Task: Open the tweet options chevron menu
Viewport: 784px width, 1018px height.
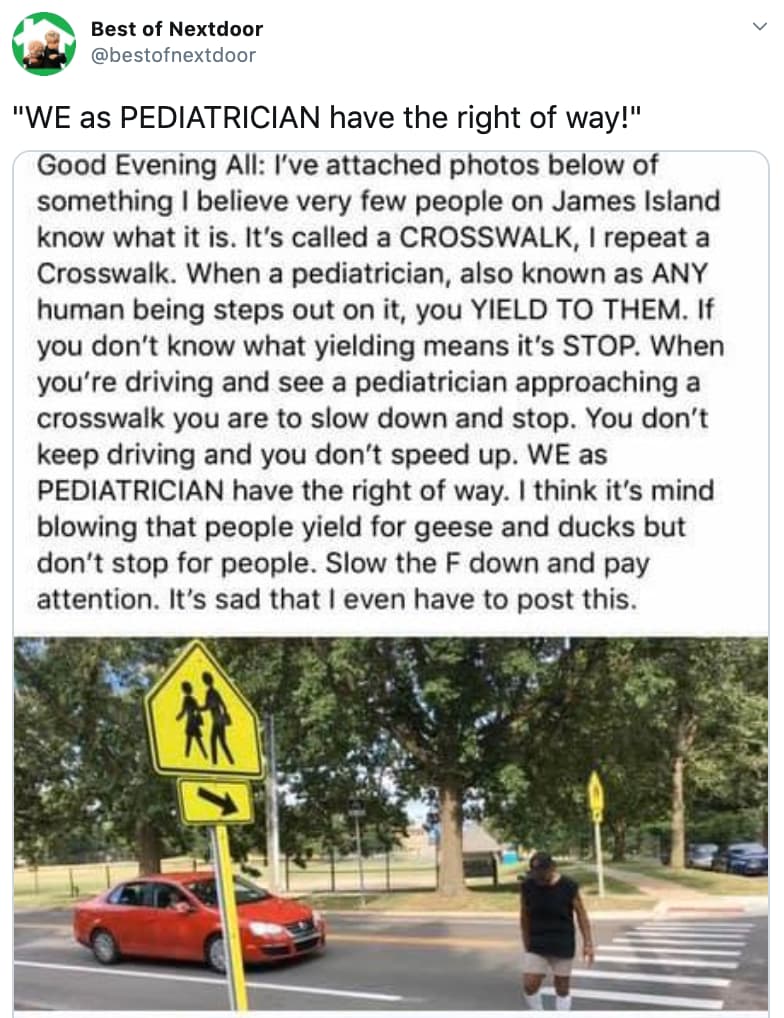Action: coord(758,27)
